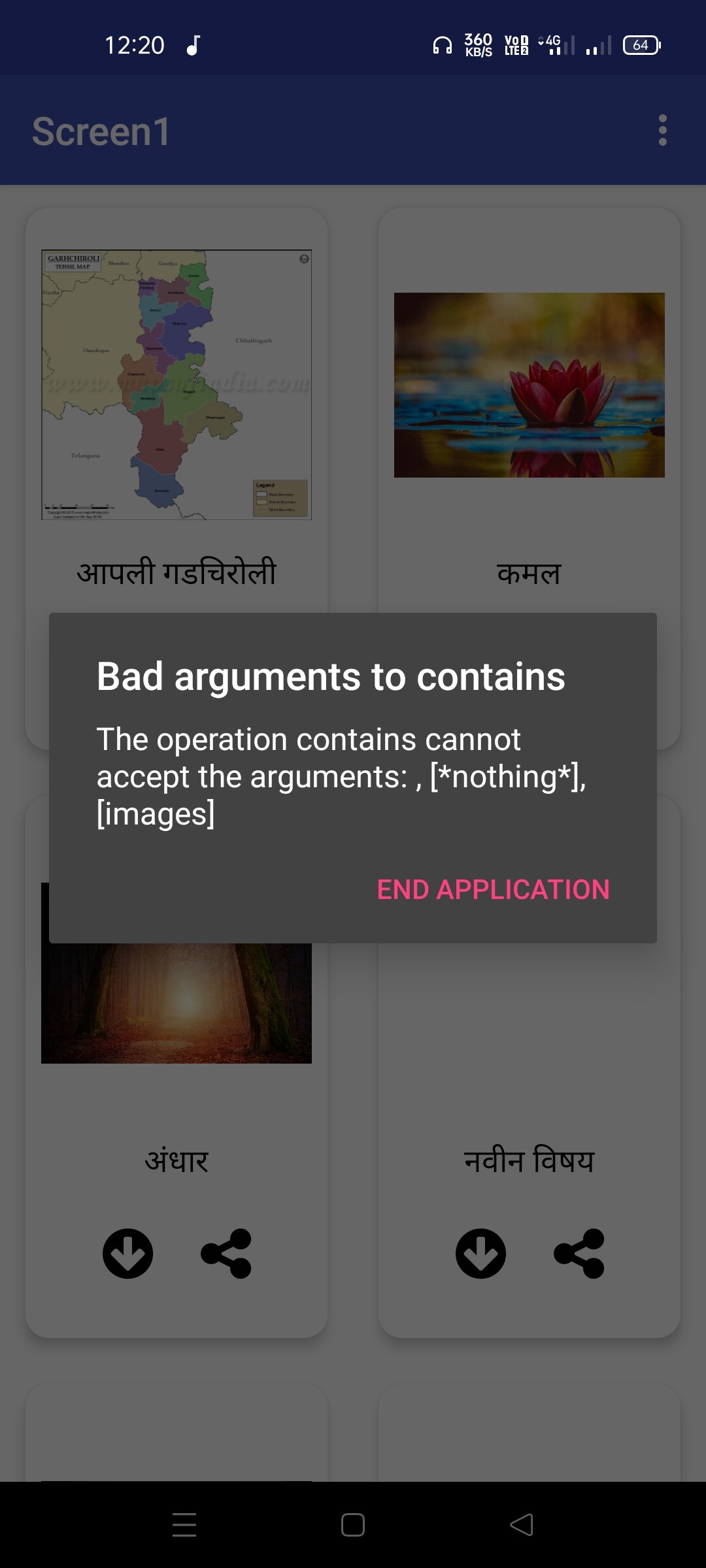Go to the home screen
The height and width of the screenshot is (1568, 706).
[x=353, y=1525]
